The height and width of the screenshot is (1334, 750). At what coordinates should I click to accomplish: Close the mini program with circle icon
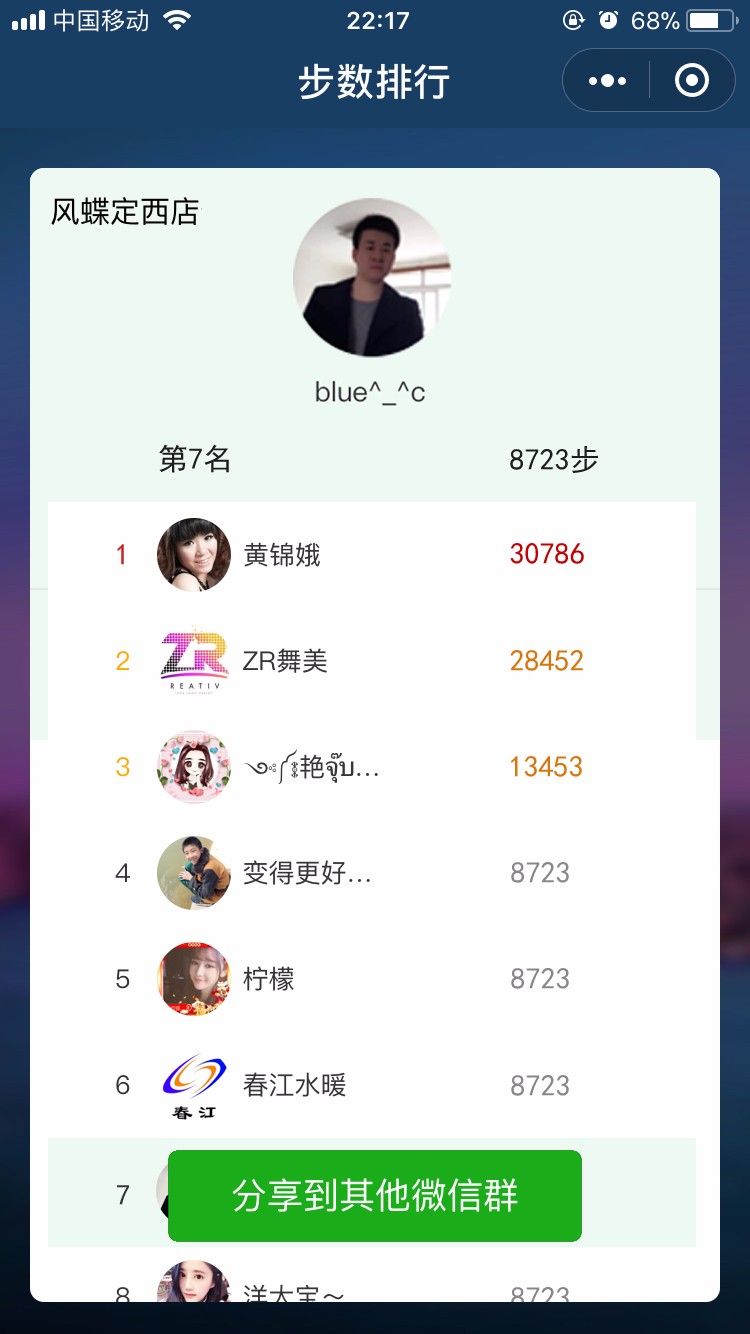pyautogui.click(x=692, y=80)
